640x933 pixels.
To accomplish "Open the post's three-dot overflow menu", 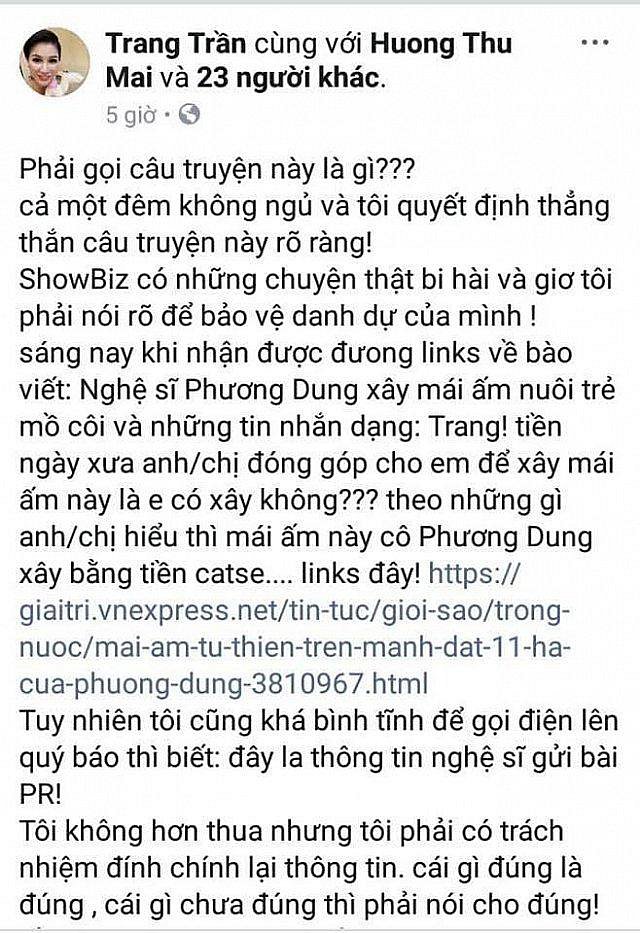I will (x=594, y=43).
